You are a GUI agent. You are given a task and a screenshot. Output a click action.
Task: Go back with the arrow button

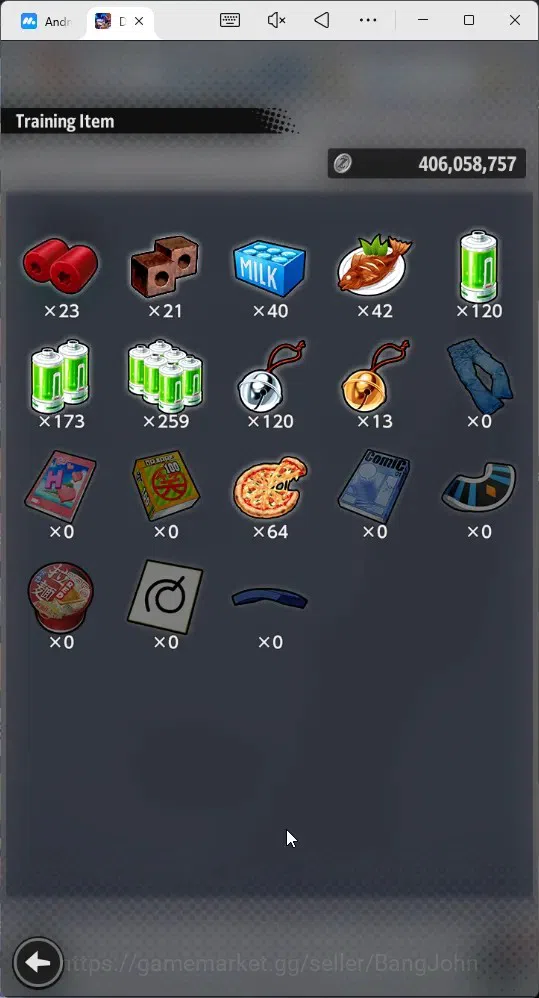(x=38, y=962)
